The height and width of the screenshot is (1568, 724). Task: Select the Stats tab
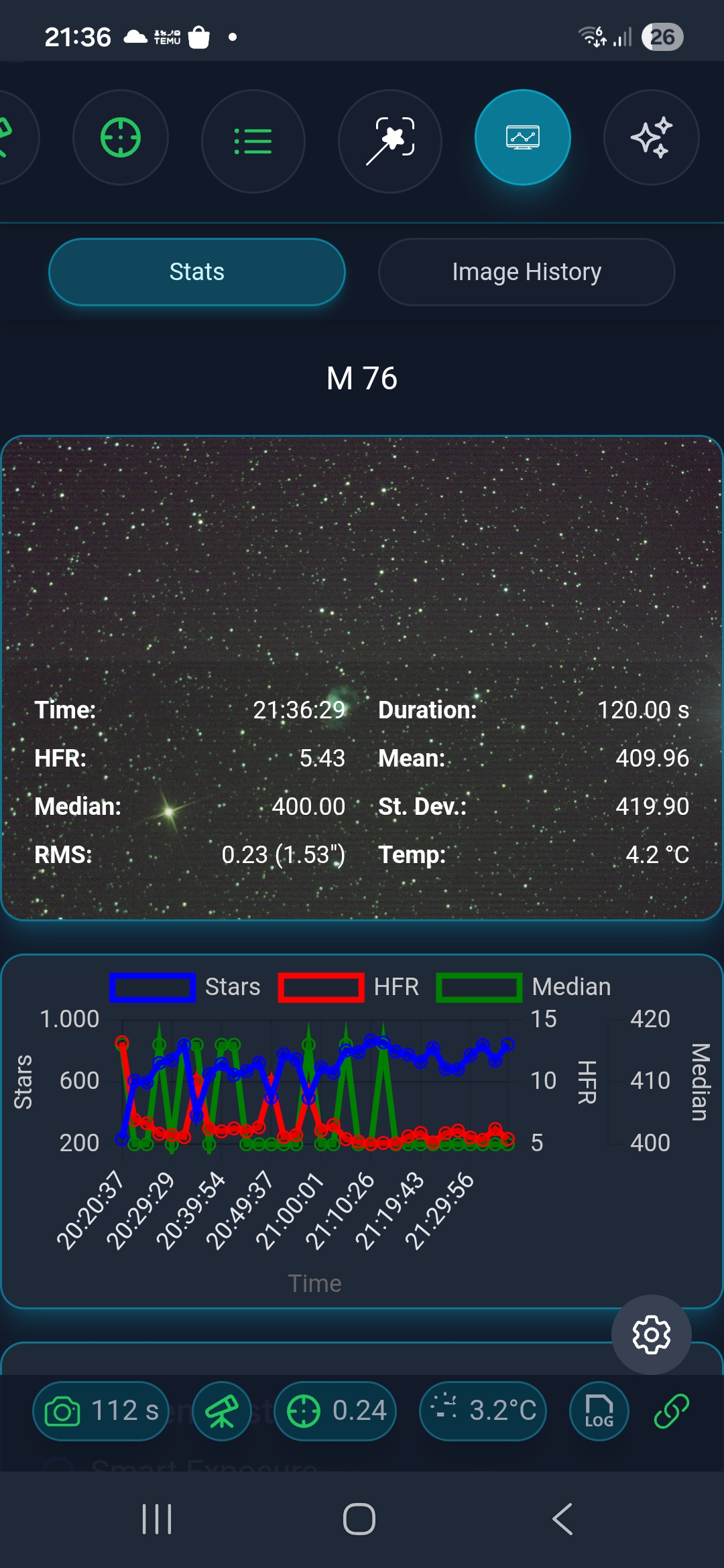[196, 272]
